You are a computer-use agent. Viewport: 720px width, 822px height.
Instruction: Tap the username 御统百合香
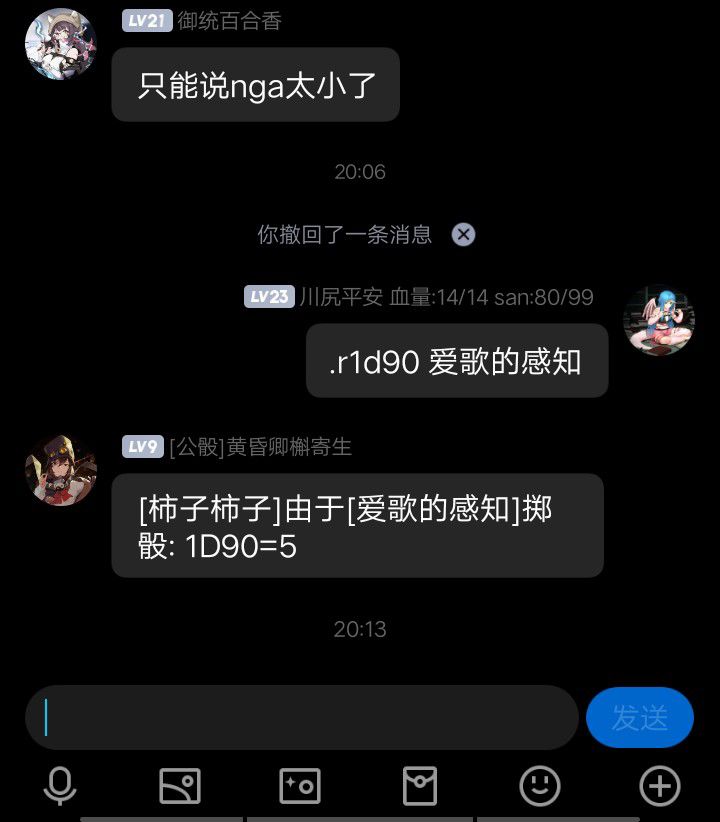[x=228, y=19]
